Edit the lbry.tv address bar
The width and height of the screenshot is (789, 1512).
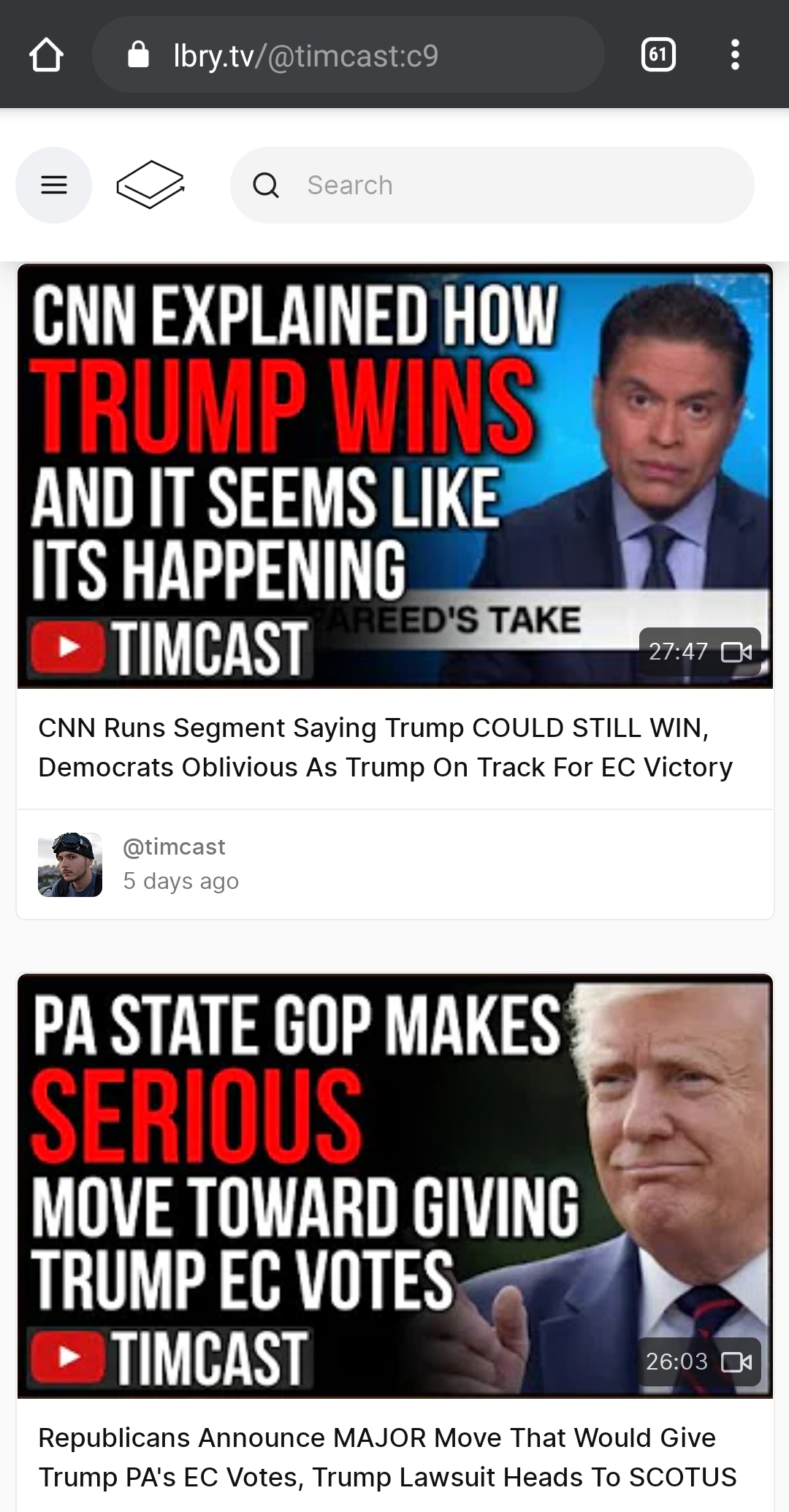(x=348, y=55)
